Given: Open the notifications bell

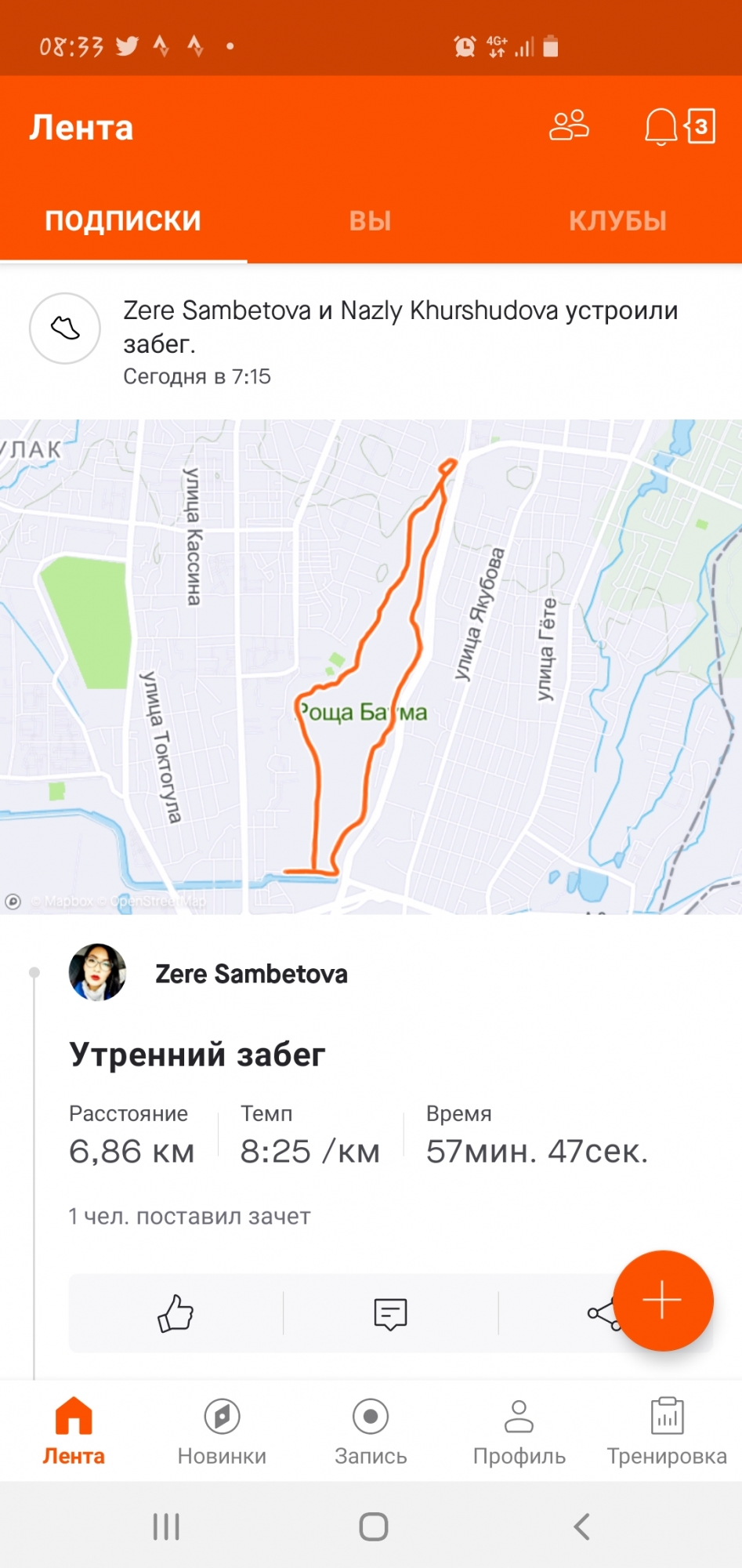Looking at the screenshot, I should click(x=660, y=126).
